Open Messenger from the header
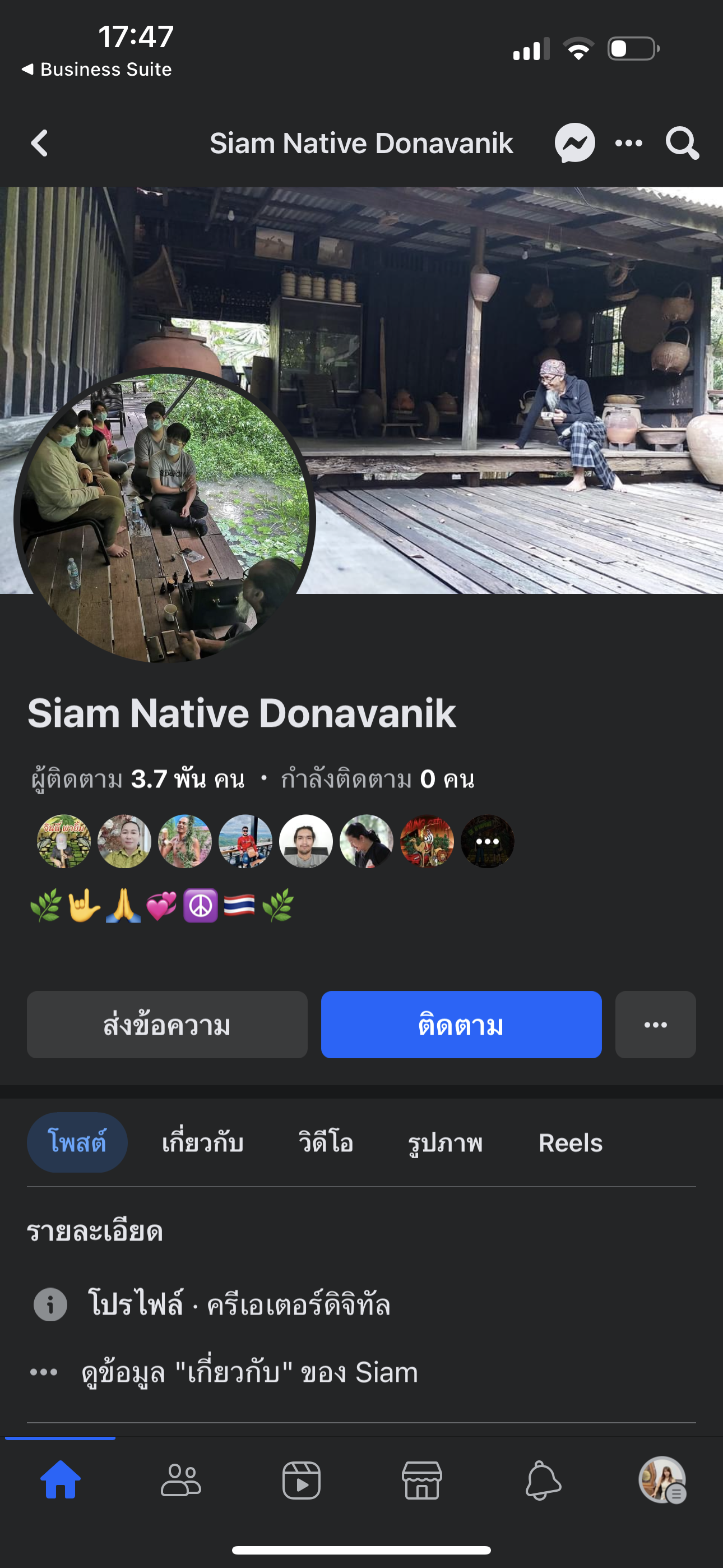Screen dimensions: 723x1568 tap(574, 144)
